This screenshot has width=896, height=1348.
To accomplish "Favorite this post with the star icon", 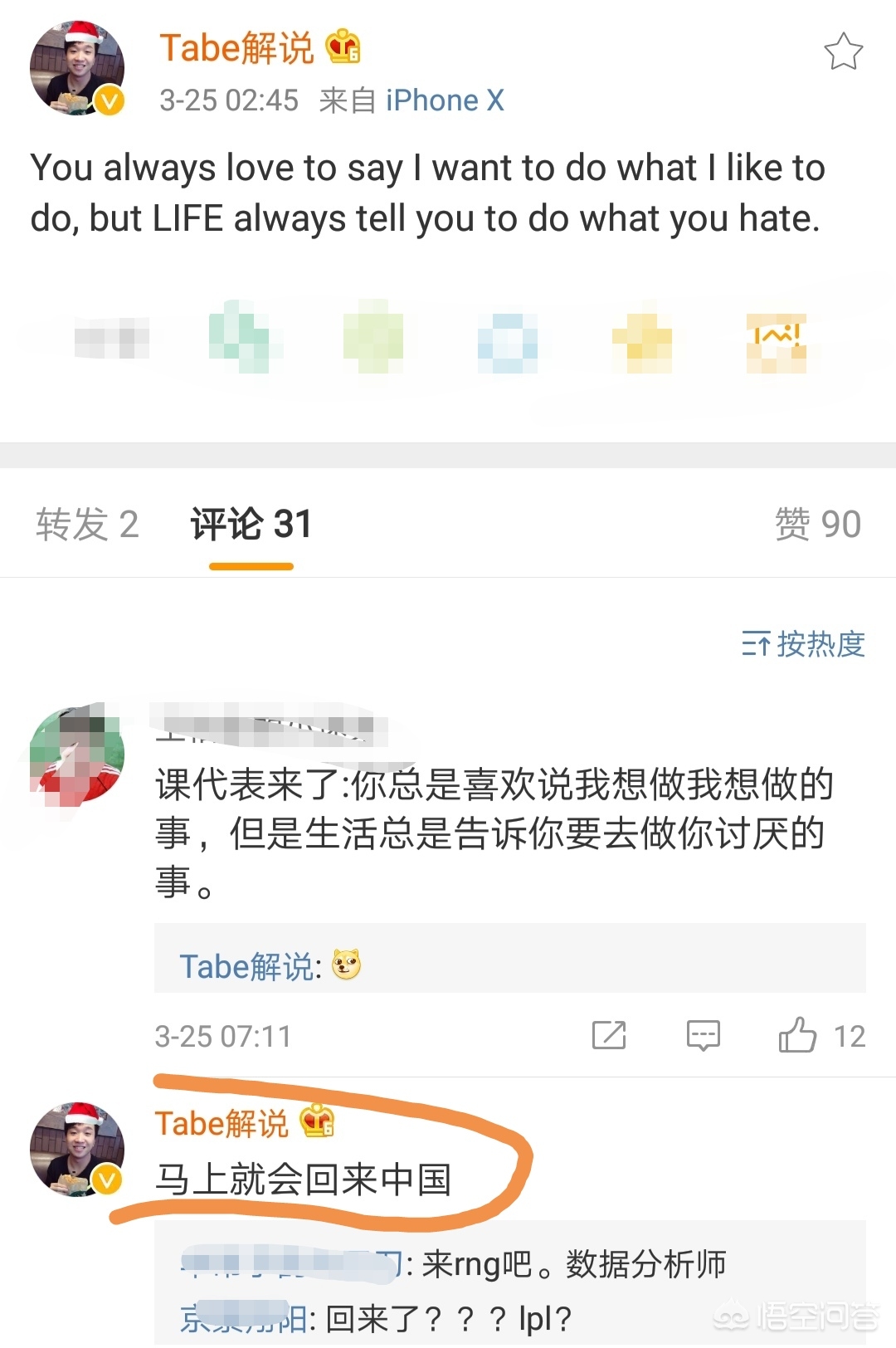I will click(x=843, y=51).
